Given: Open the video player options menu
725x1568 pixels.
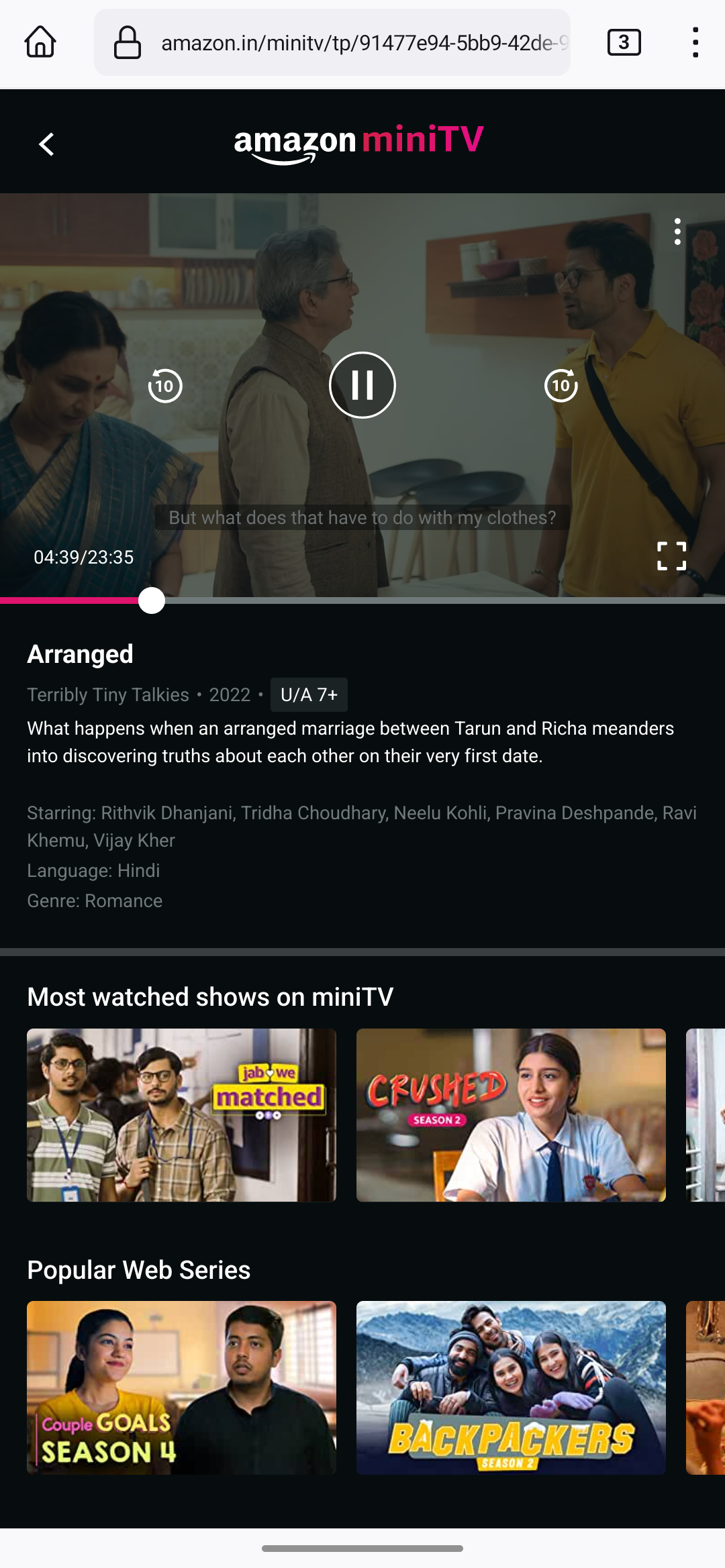Looking at the screenshot, I should [x=677, y=231].
